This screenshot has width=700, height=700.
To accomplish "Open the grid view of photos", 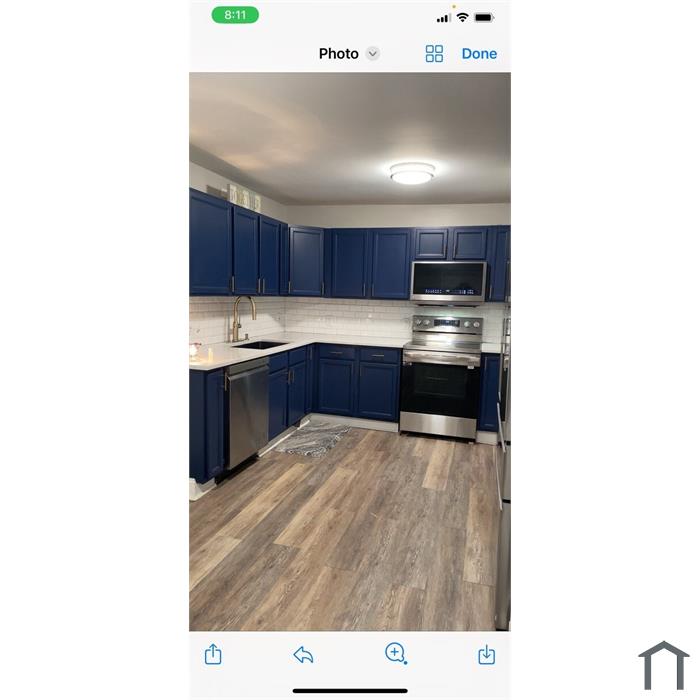I will point(434,54).
